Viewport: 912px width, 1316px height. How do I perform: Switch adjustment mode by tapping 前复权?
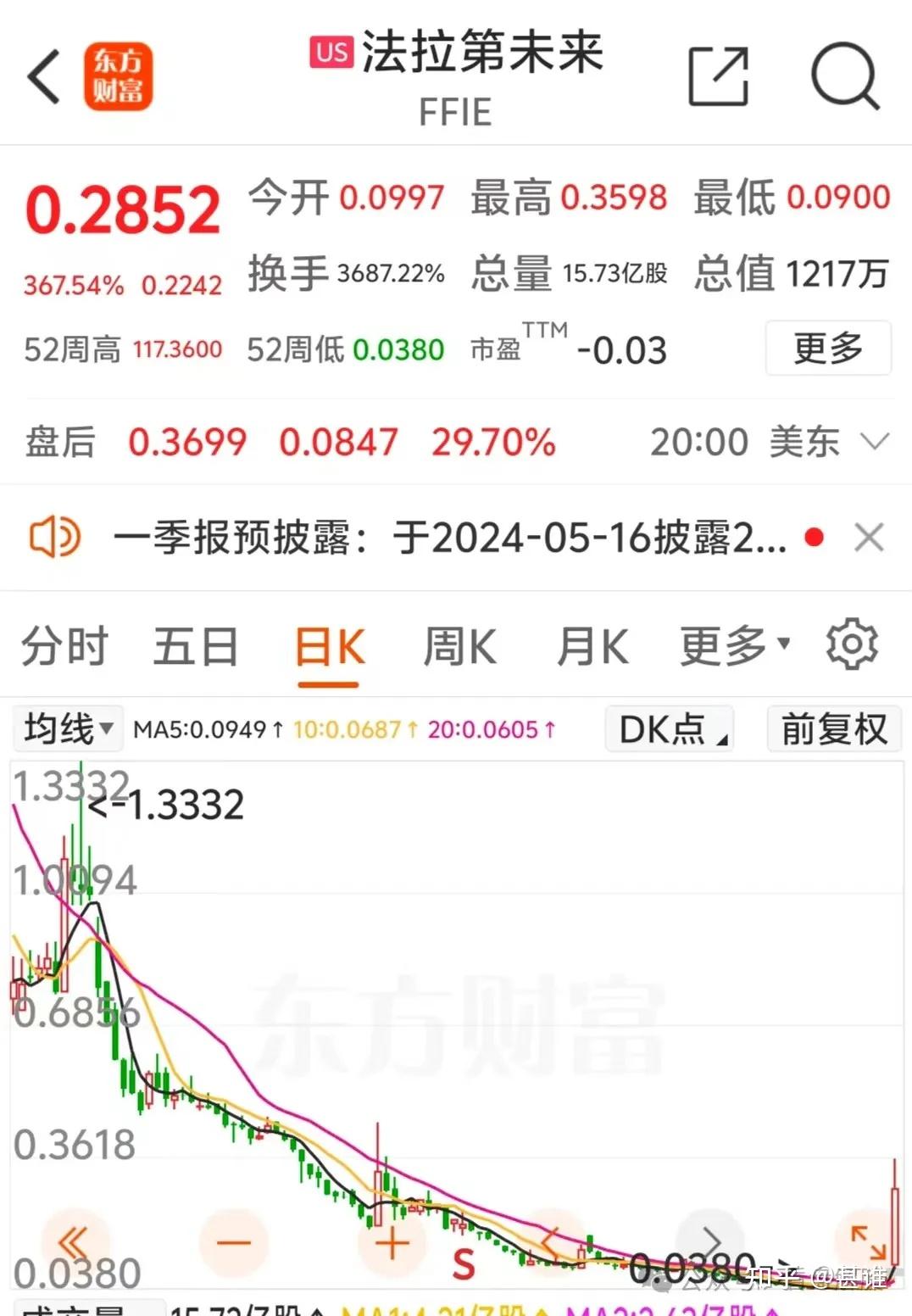coord(833,729)
